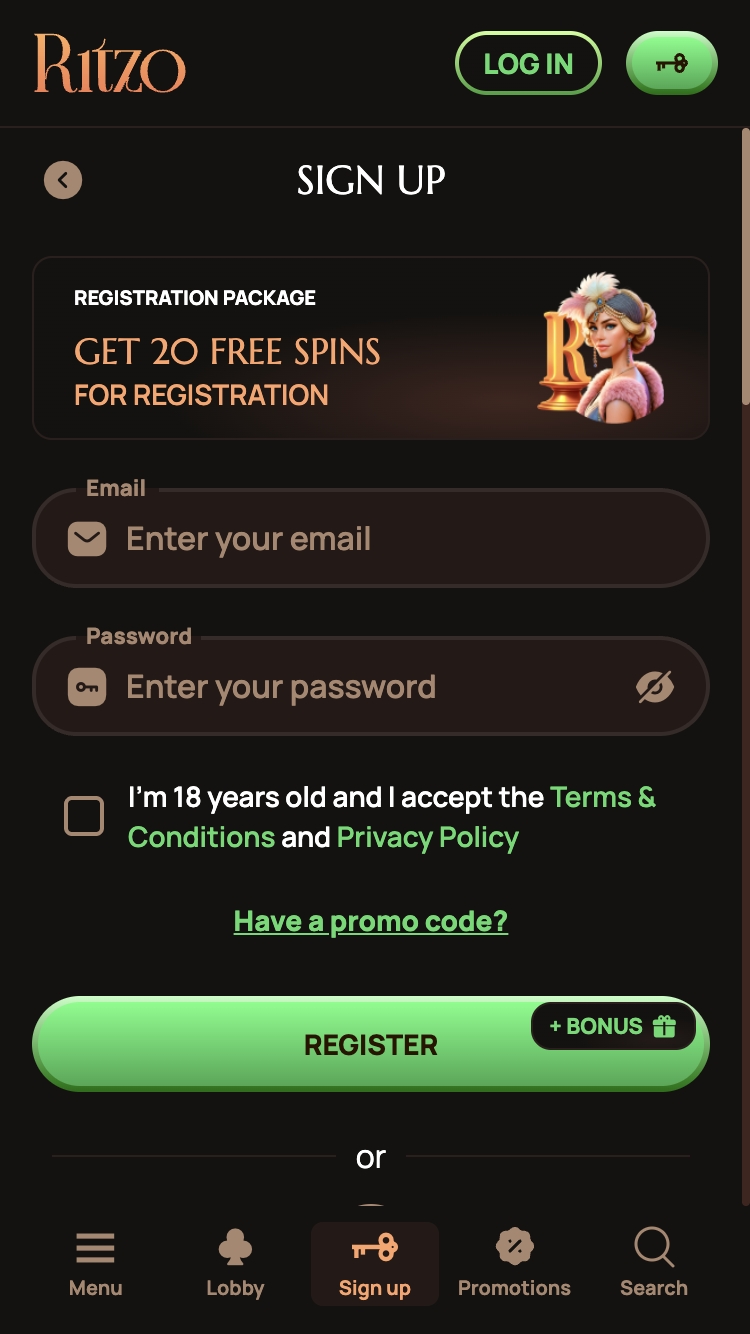Open the Ritzo home logo
This screenshot has height=1334, width=750.
pyautogui.click(x=110, y=64)
